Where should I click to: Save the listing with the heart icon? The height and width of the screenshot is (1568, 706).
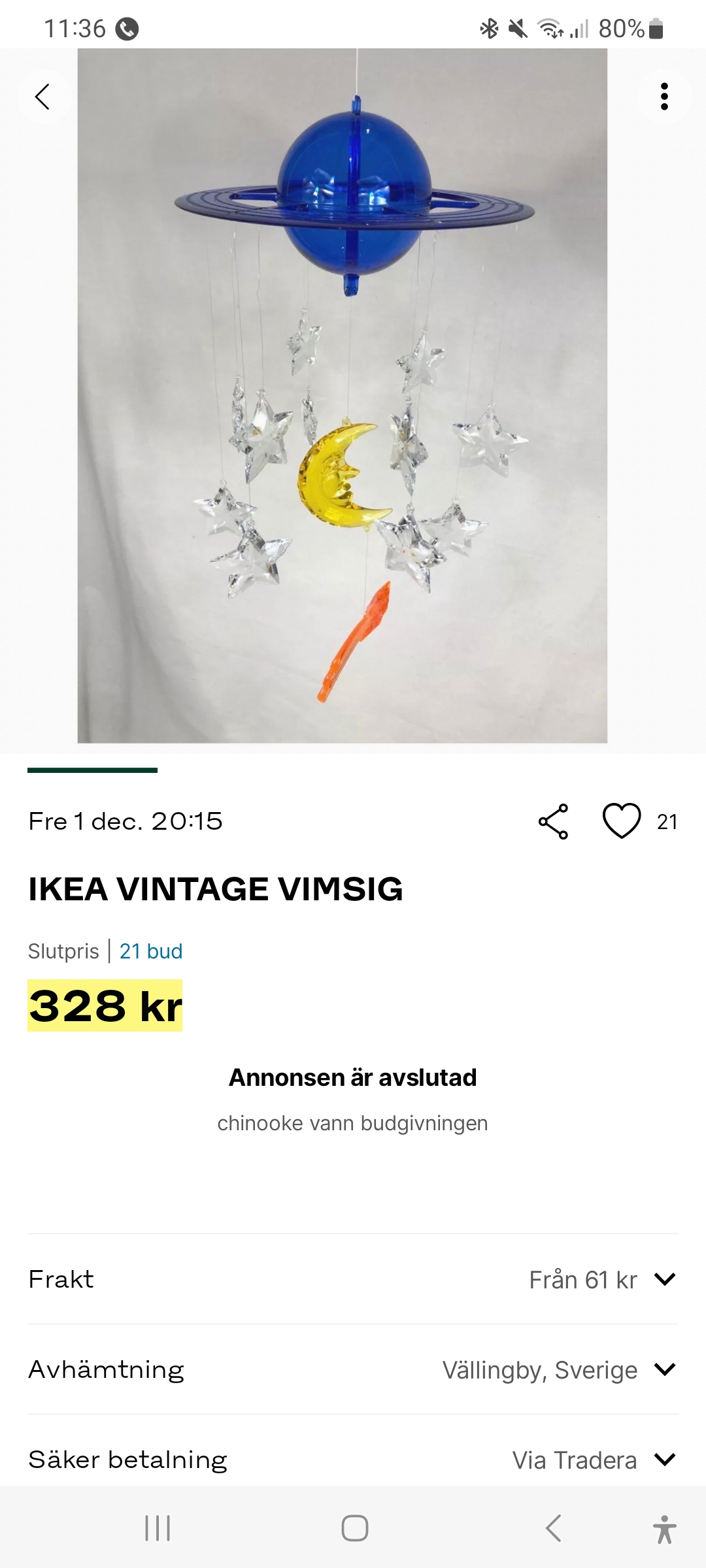pyautogui.click(x=621, y=821)
